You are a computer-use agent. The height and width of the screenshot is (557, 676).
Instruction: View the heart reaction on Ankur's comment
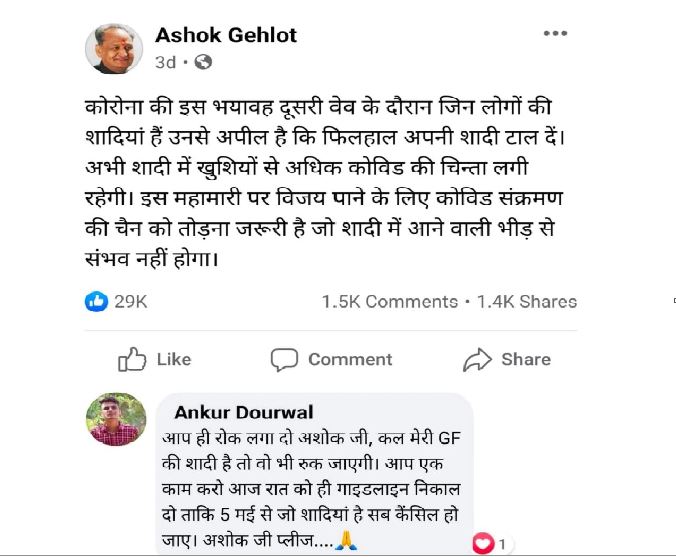485,543
